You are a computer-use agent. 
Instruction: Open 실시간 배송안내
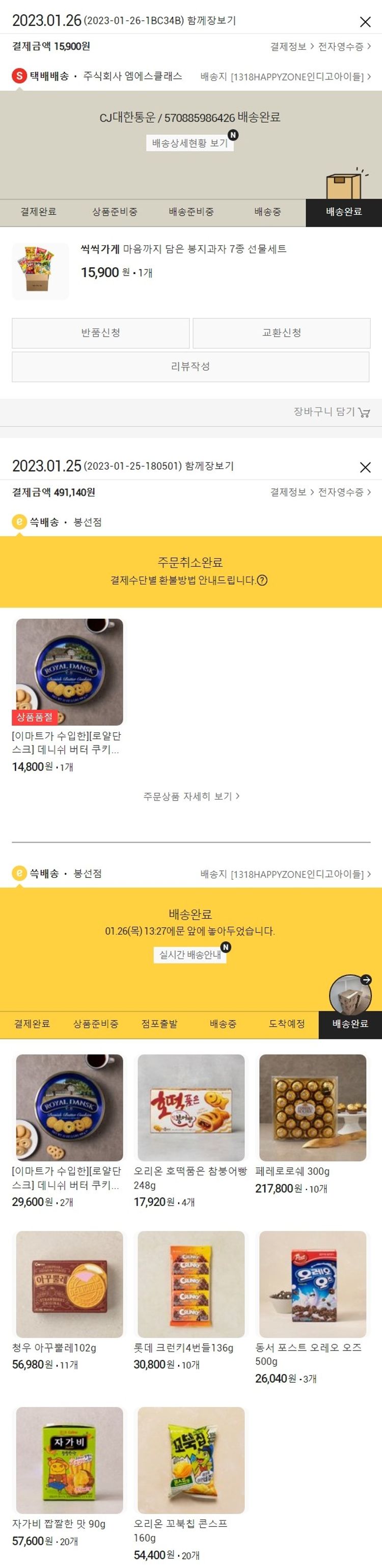tap(189, 954)
